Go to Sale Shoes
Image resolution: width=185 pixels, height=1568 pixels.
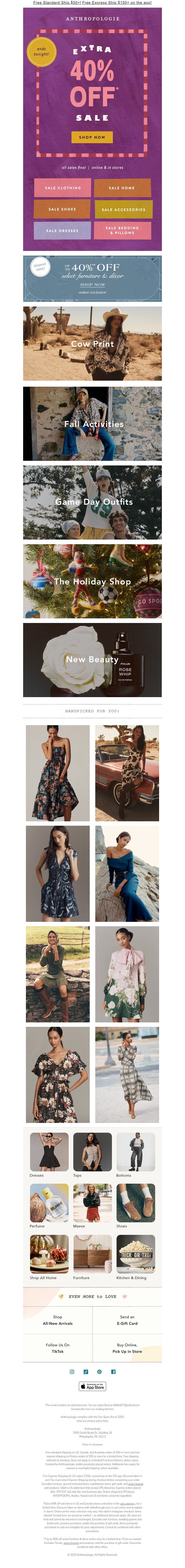point(63,209)
